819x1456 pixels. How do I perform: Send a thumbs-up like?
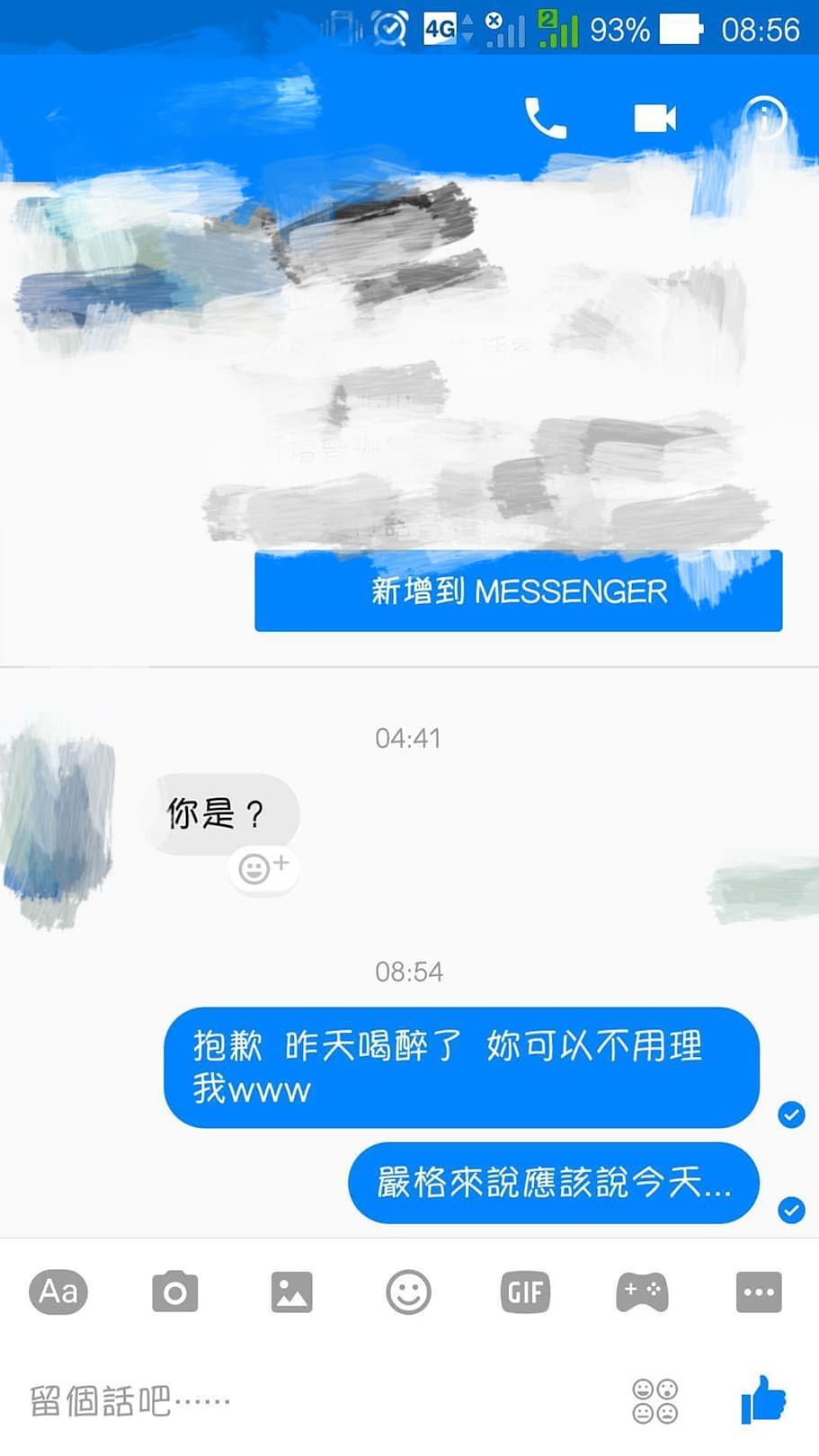(763, 1399)
